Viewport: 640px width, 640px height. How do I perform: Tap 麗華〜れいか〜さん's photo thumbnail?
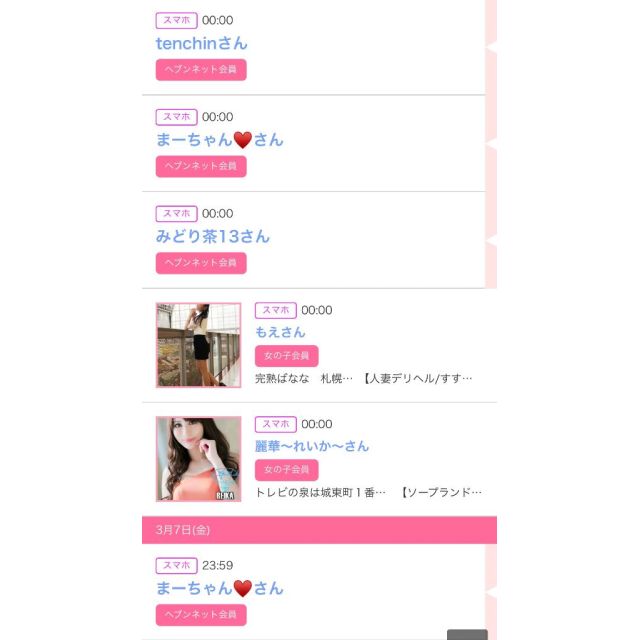(x=198, y=459)
